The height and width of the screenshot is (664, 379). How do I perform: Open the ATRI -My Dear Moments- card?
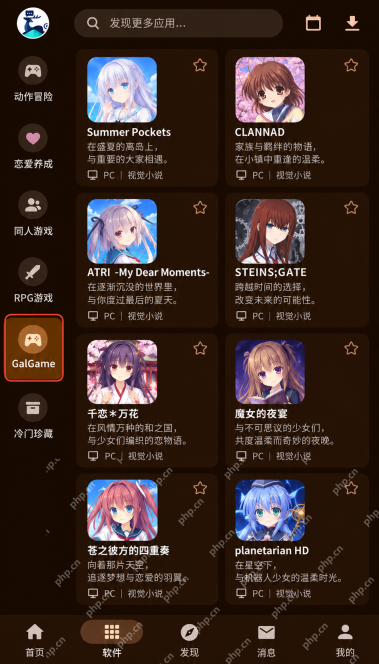click(x=147, y=260)
